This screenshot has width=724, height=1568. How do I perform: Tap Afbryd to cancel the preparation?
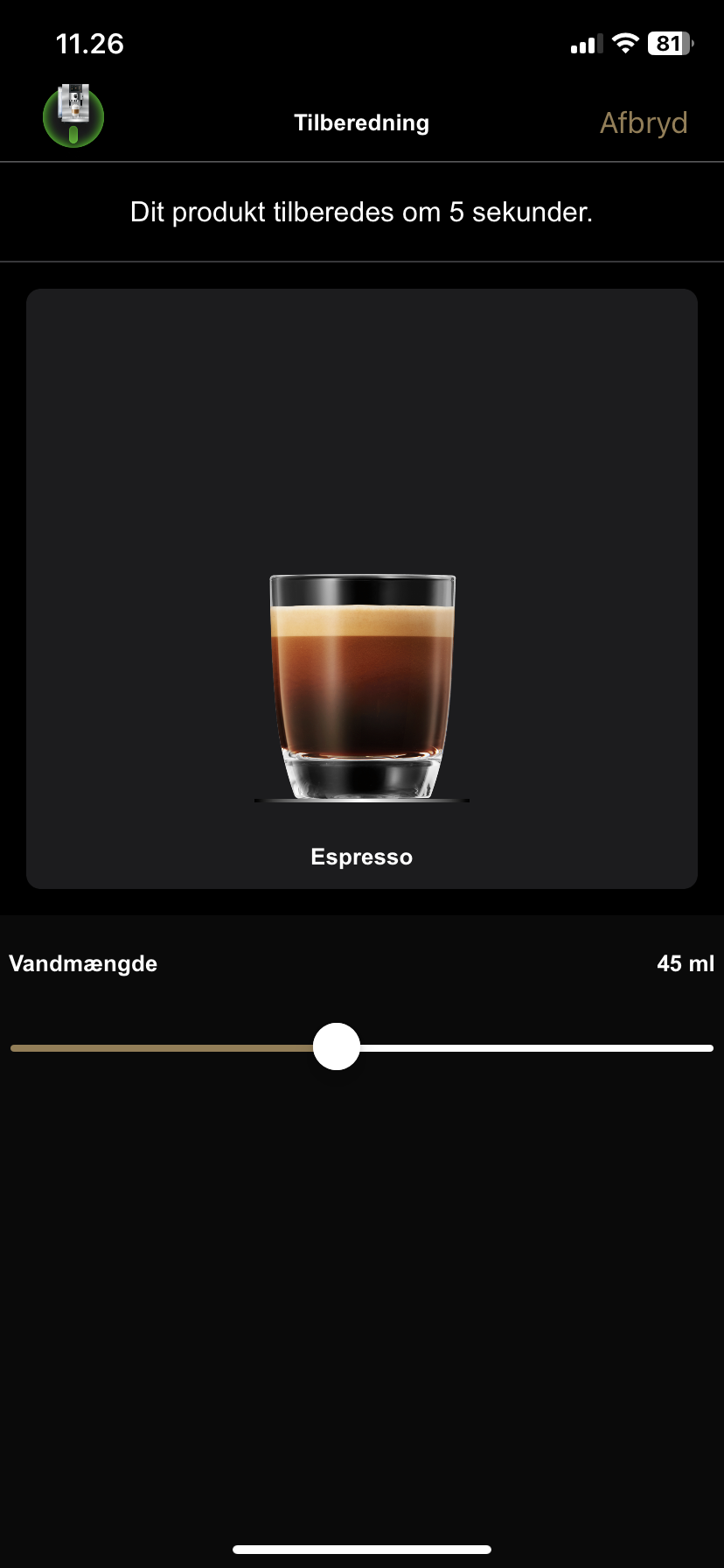(x=644, y=122)
